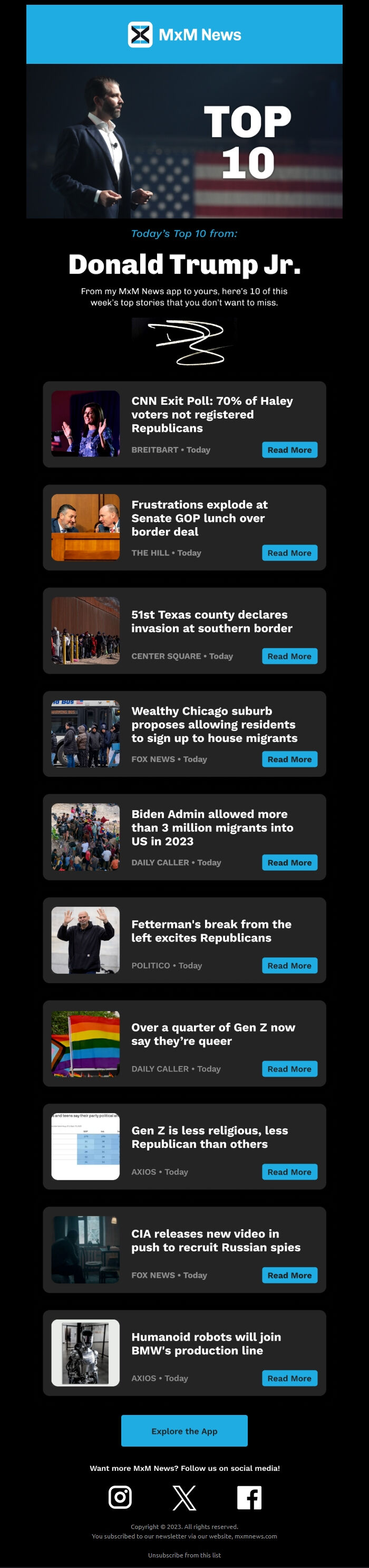Open the rainbow flag story image
This screenshot has height=1568, width=369.
point(86,1043)
